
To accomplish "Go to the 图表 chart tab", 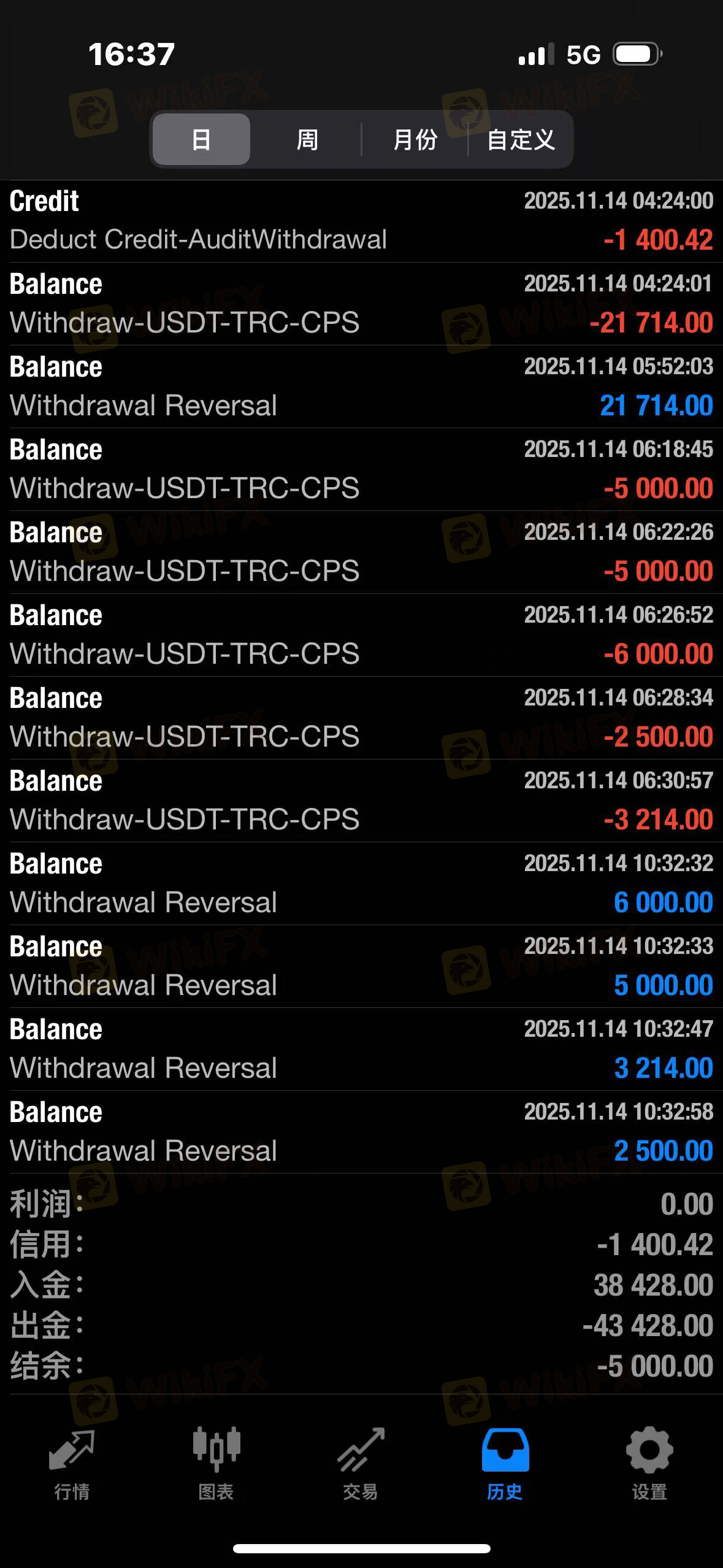I will [216, 1464].
